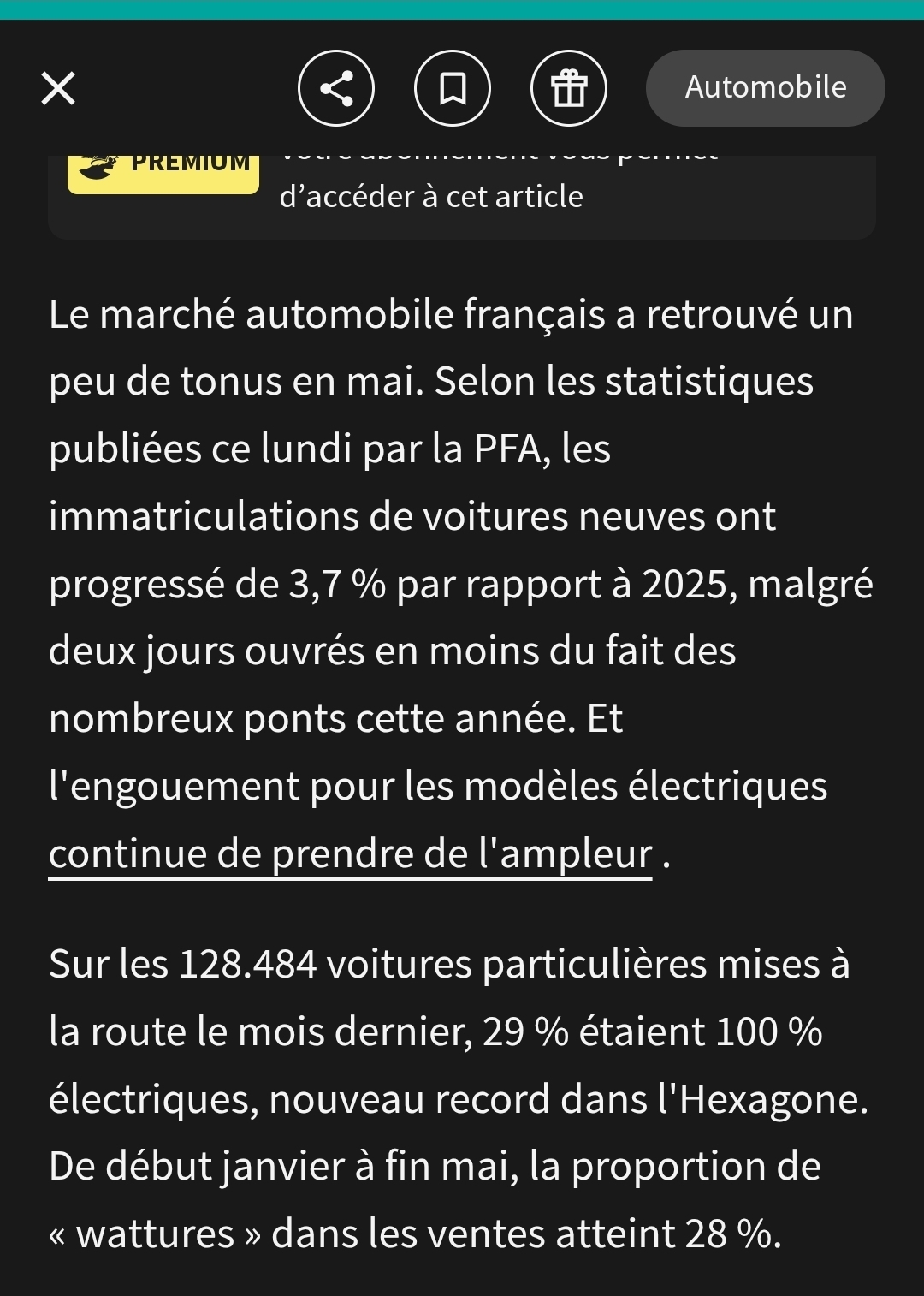Share this article

(x=336, y=88)
